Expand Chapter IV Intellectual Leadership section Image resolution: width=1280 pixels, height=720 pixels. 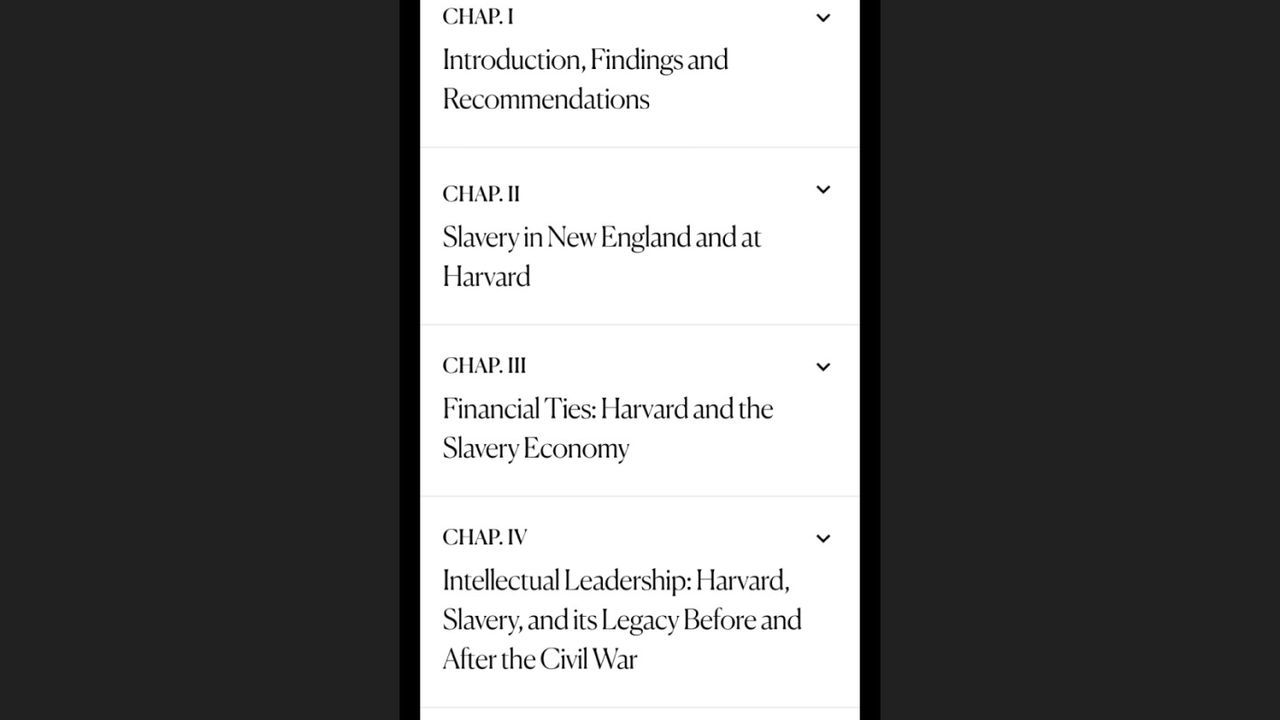point(823,539)
